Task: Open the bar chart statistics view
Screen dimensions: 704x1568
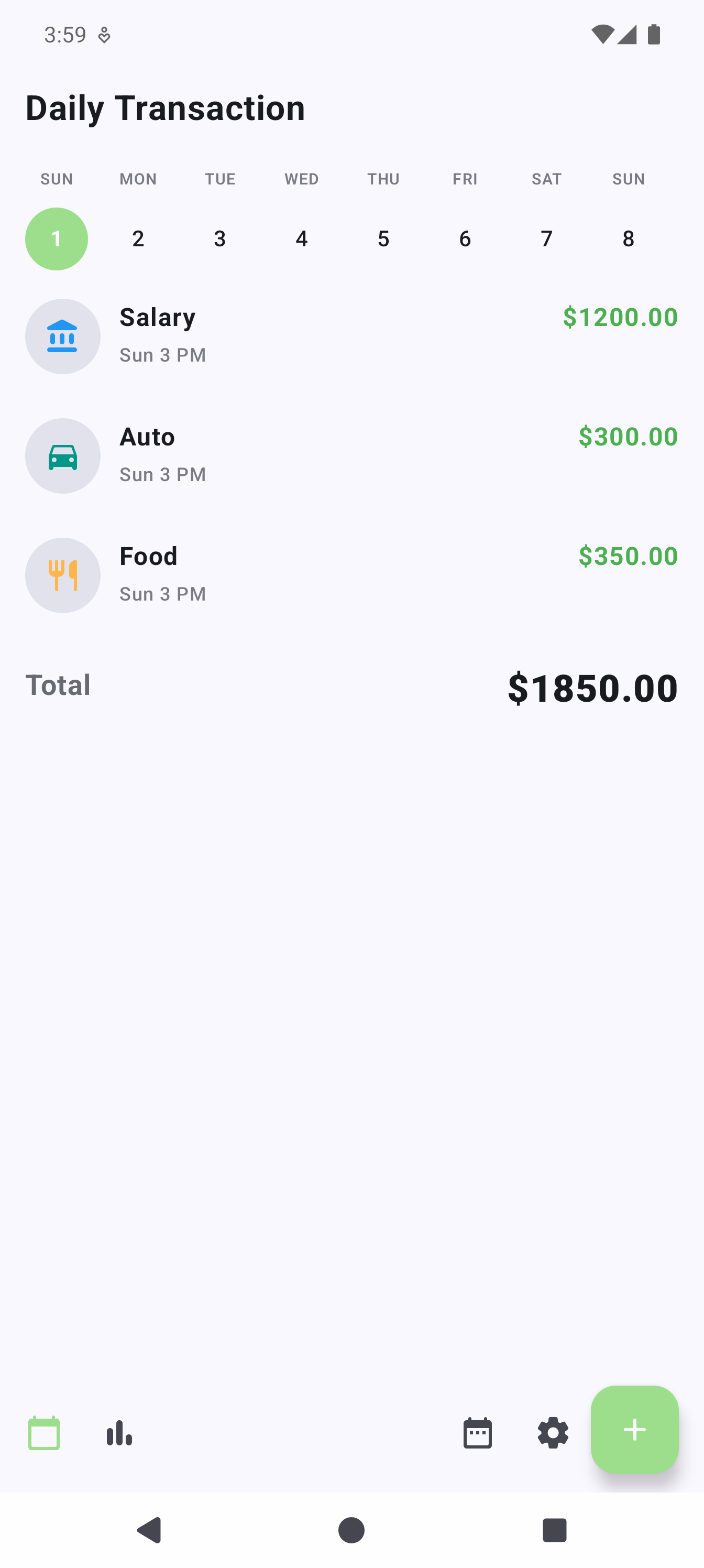Action: (x=119, y=1432)
